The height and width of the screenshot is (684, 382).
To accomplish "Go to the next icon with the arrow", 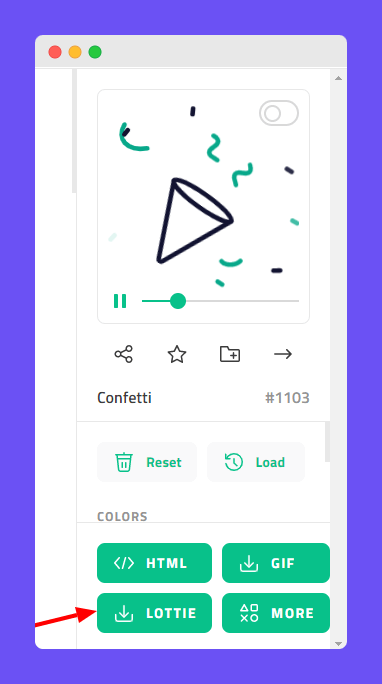I will [283, 354].
